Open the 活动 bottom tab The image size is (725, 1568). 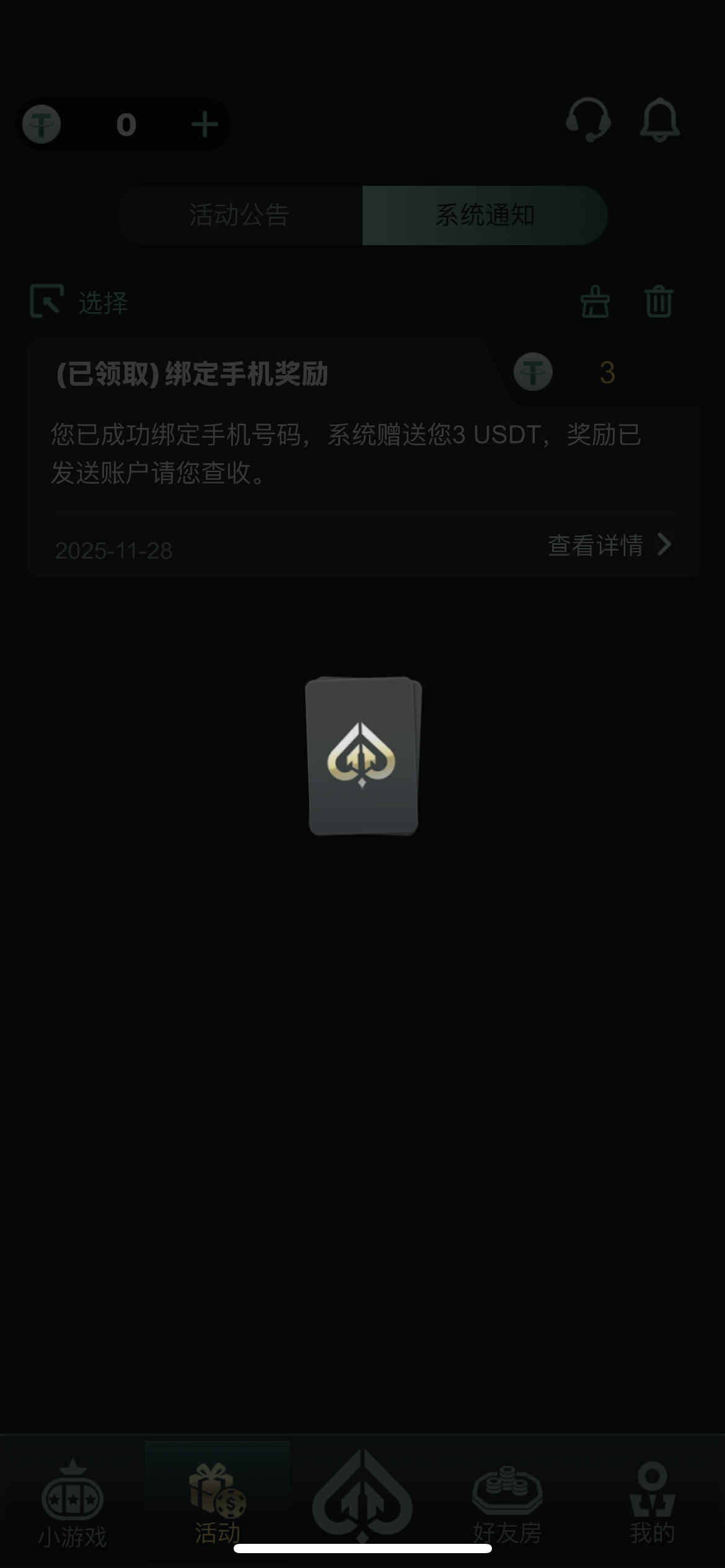[x=217, y=1505]
